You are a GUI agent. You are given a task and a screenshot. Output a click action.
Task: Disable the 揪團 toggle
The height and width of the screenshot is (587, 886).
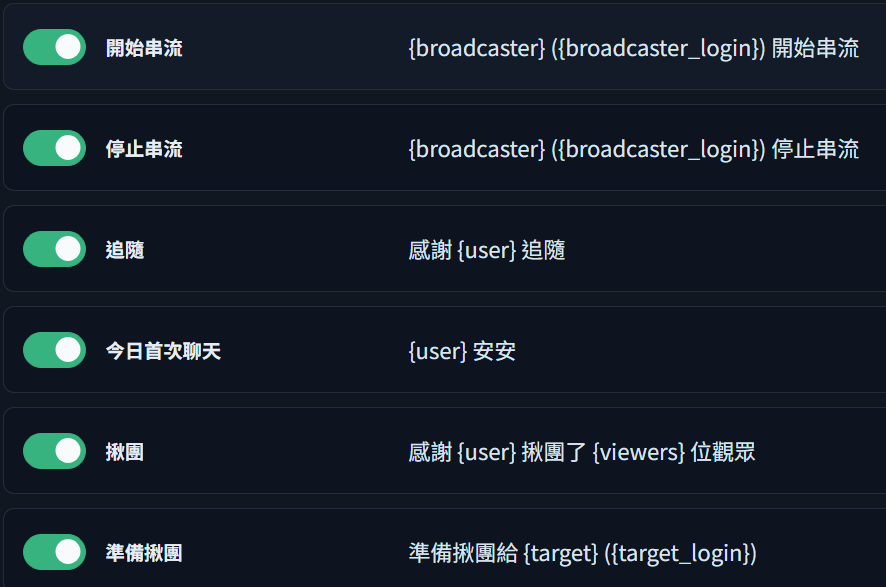pyautogui.click(x=54, y=451)
